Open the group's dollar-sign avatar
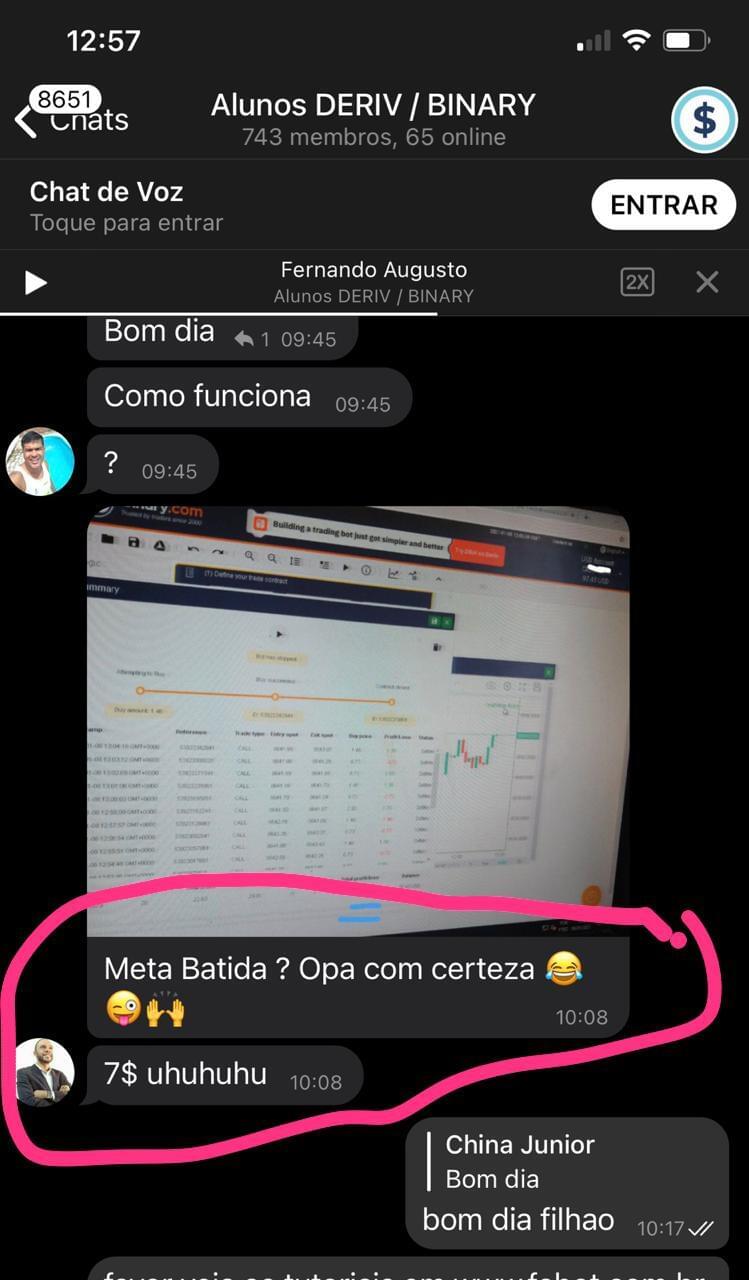The height and width of the screenshot is (1280, 749). 703,119
